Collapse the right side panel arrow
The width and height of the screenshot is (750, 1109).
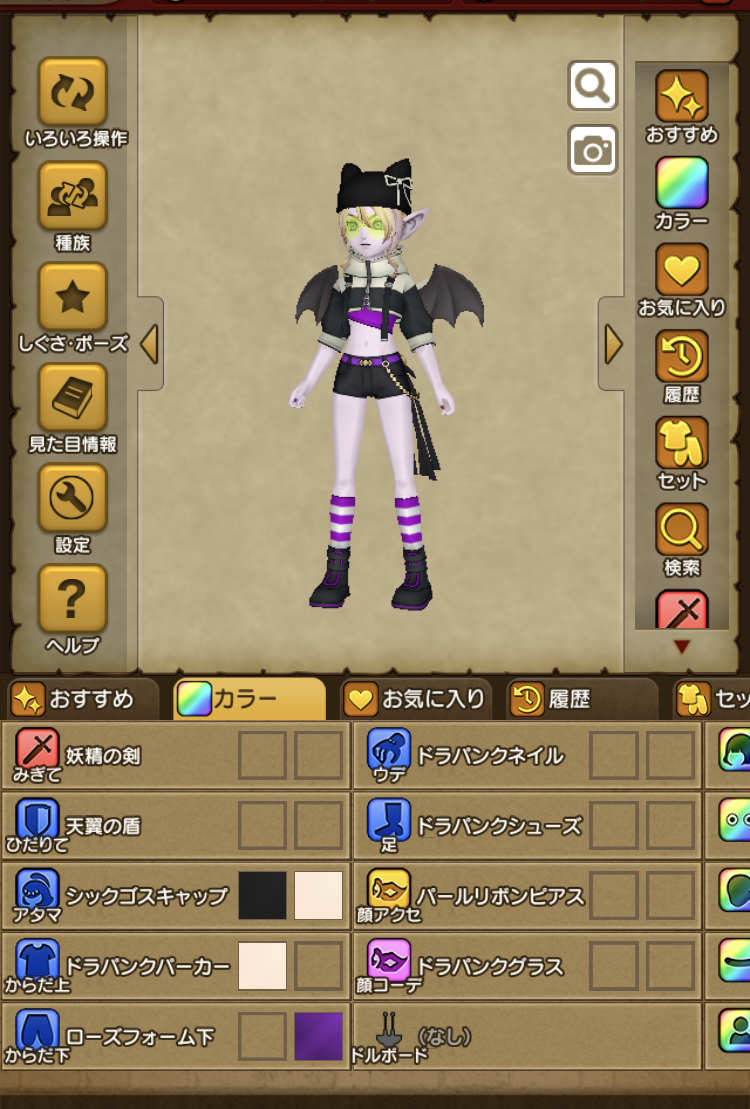[x=613, y=344]
